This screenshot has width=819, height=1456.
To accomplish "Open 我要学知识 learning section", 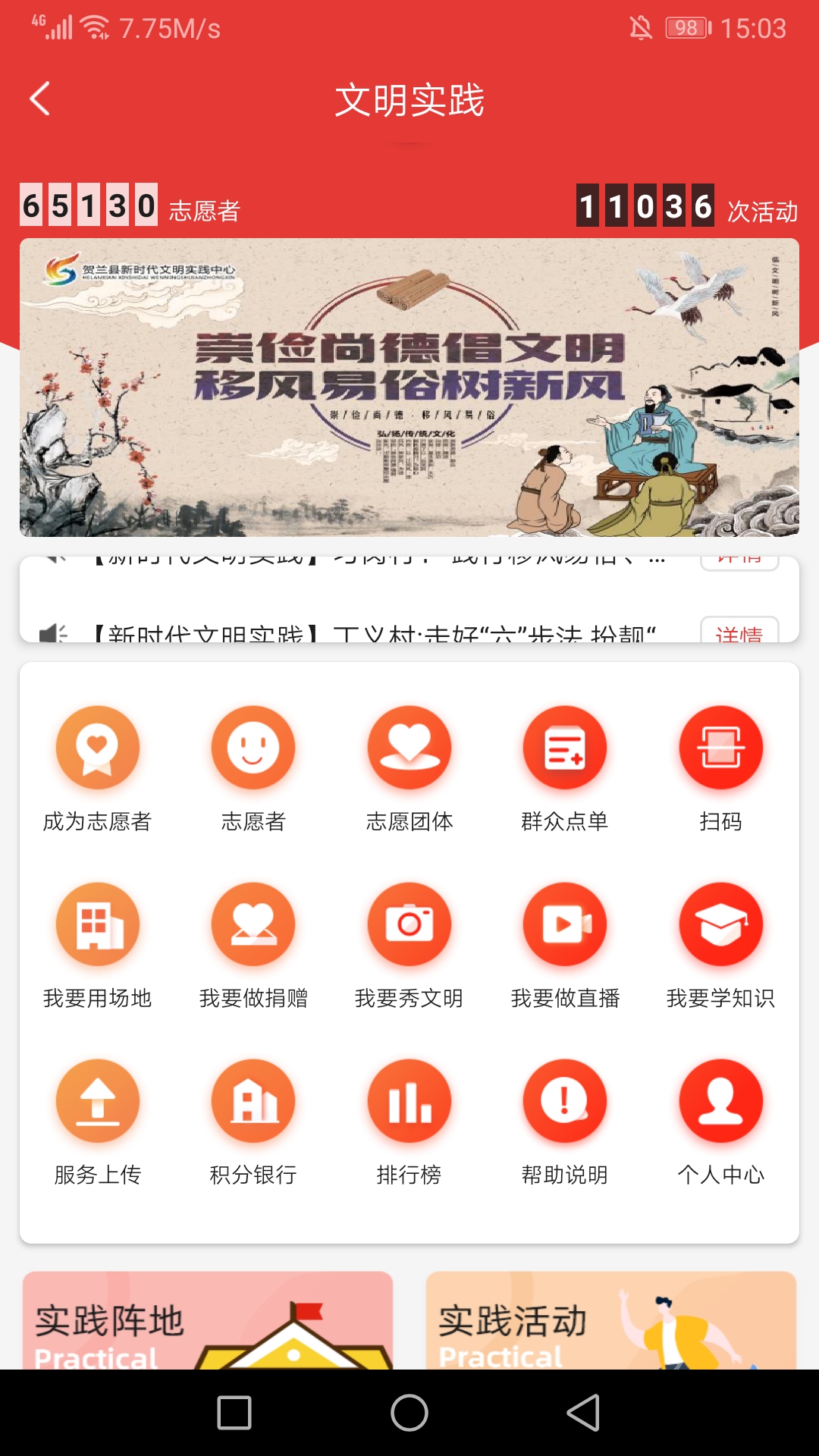I will pyautogui.click(x=720, y=944).
